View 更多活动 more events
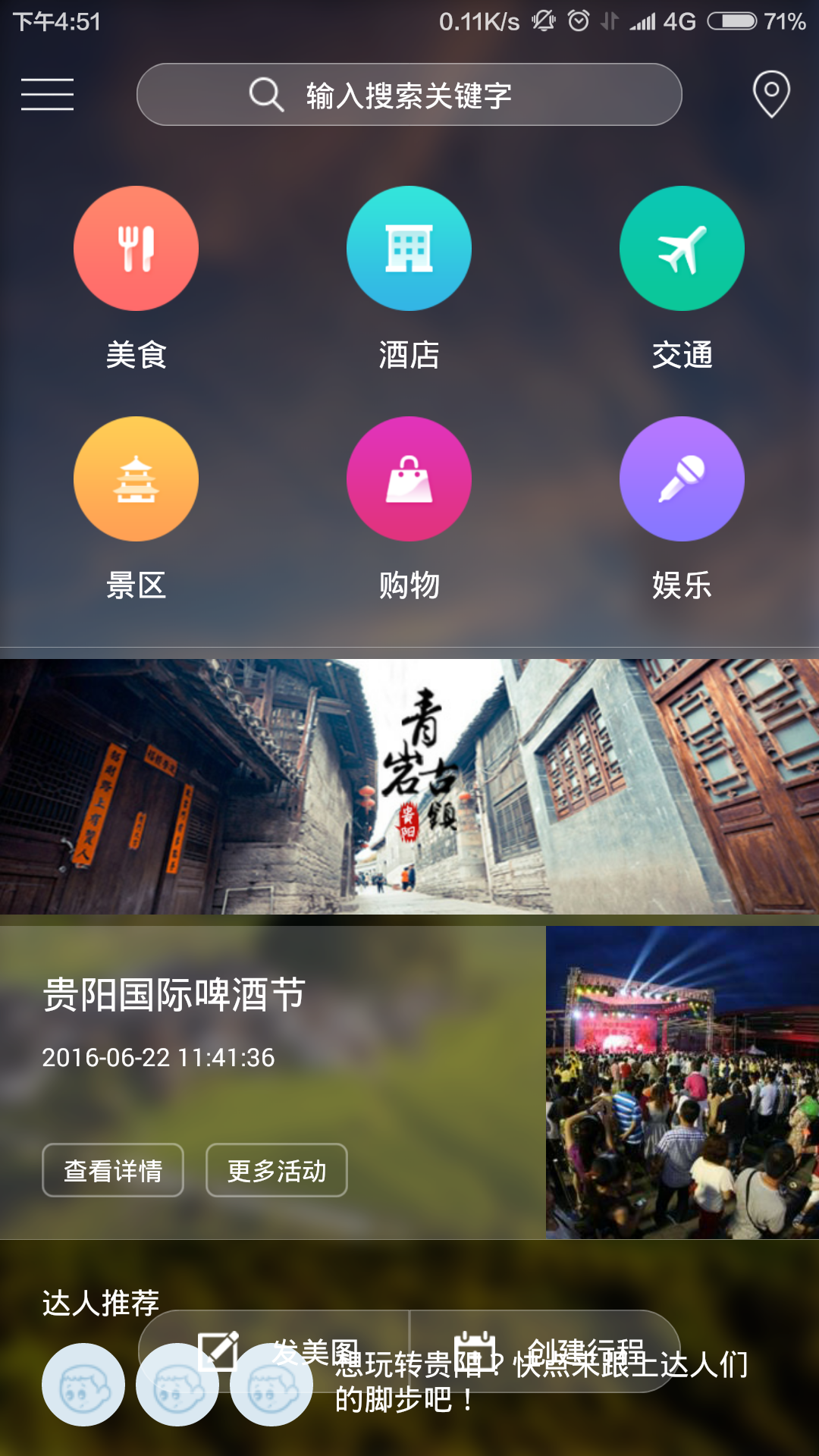Viewport: 819px width, 1456px height. [x=277, y=1170]
